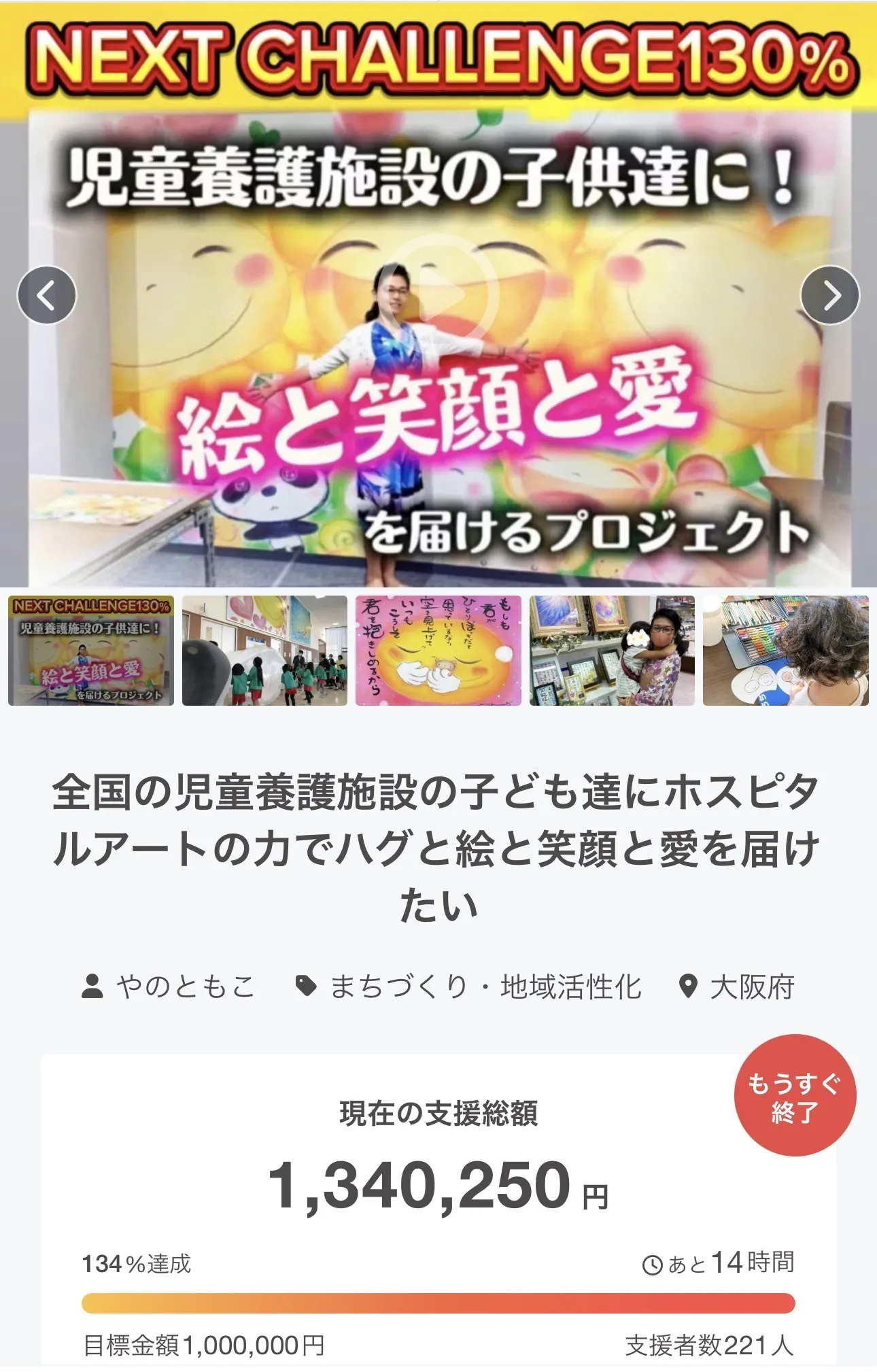Browse projects located in 大阪府
The image size is (877, 1372).
[x=738, y=986]
